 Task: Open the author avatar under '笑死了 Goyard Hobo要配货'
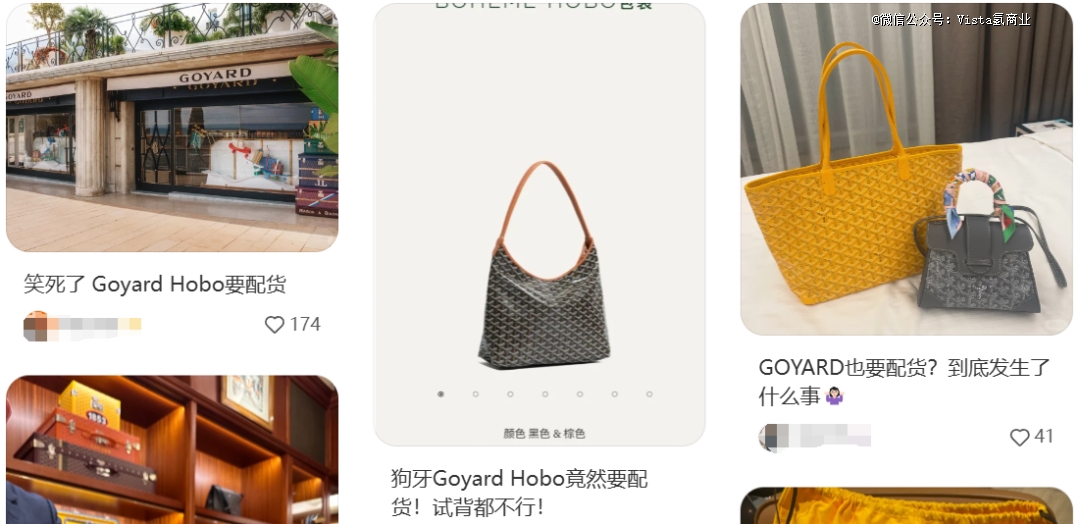[36, 325]
